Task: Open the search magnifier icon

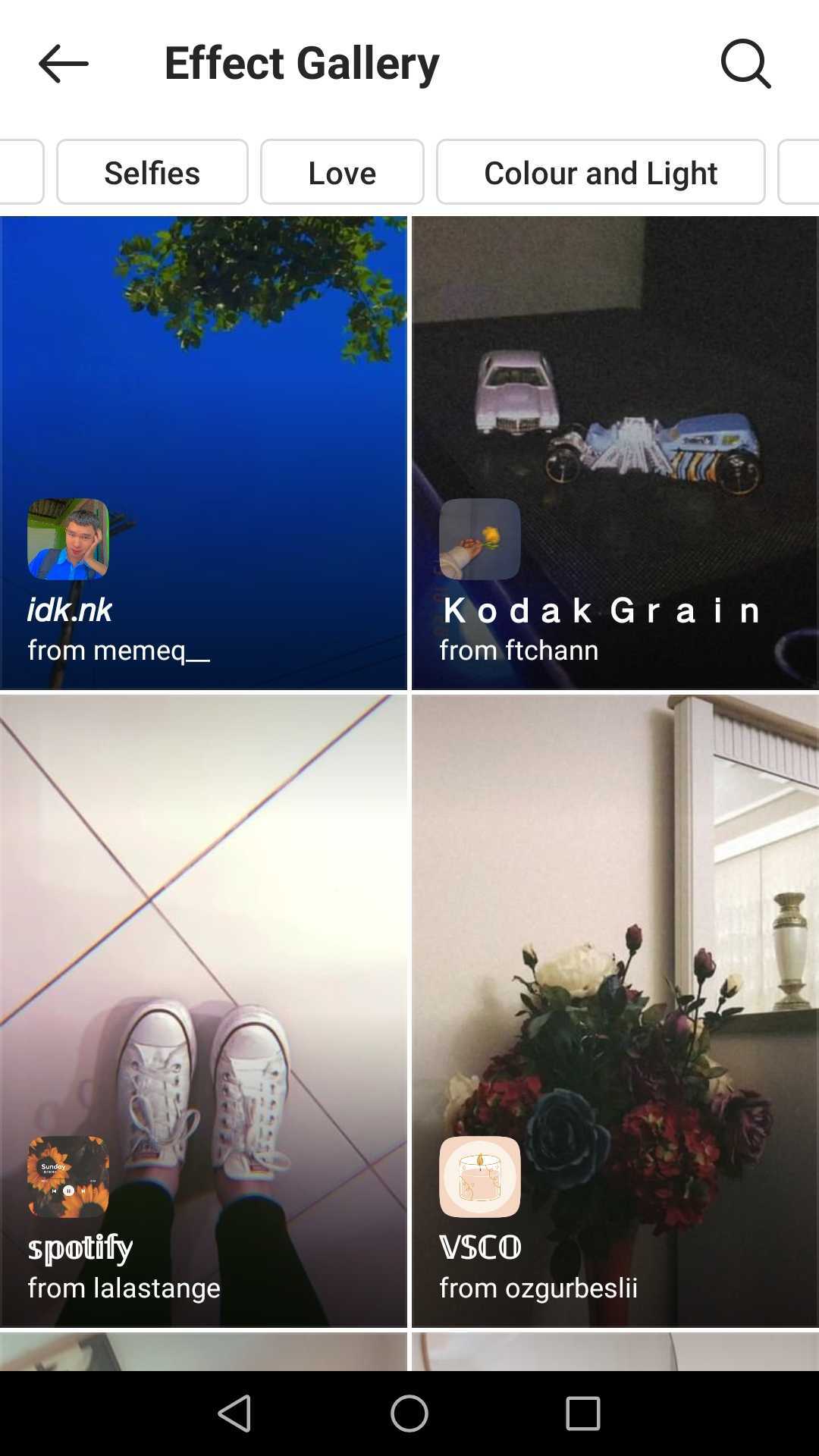Action: 745,64
